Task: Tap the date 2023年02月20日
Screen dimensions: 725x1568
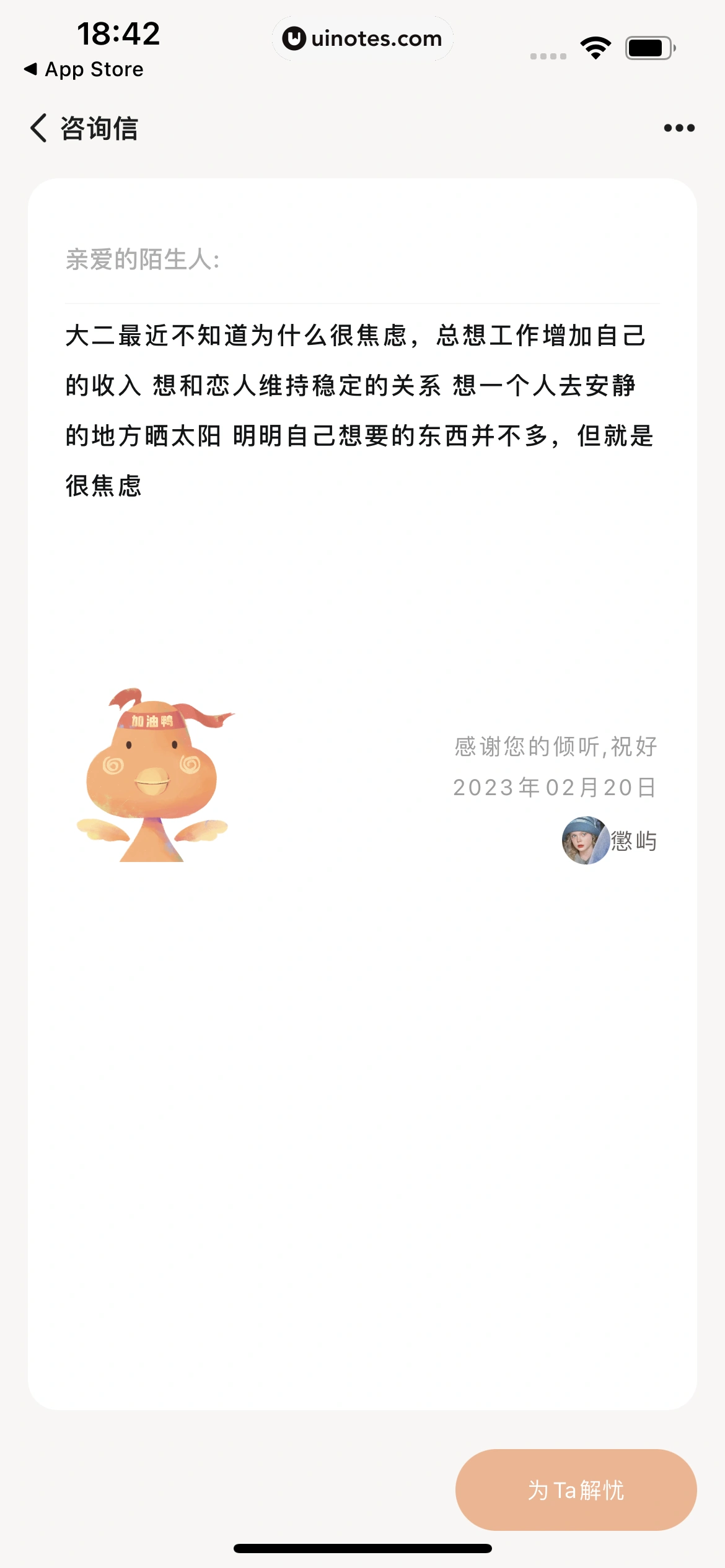Action: tap(555, 788)
